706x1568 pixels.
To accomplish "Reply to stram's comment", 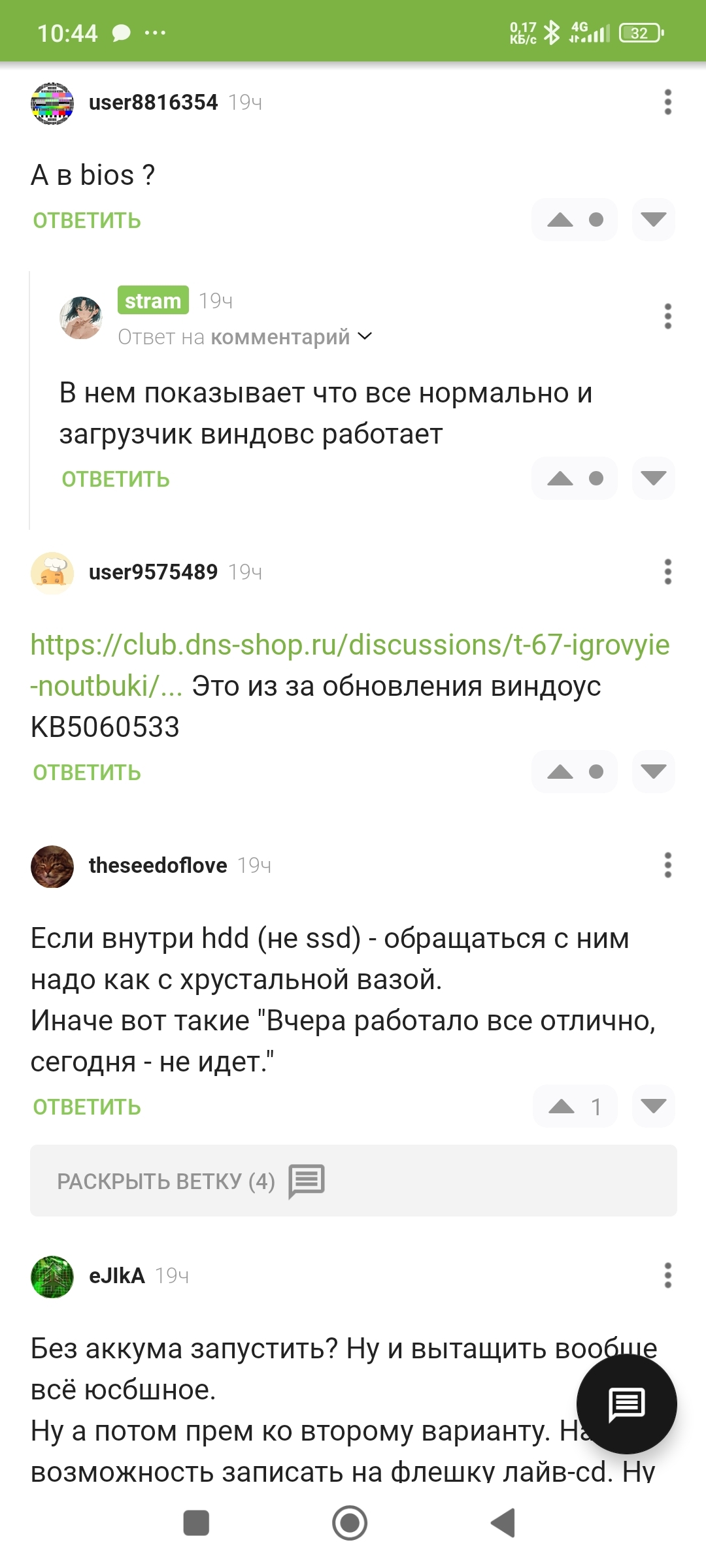I will click(x=116, y=480).
